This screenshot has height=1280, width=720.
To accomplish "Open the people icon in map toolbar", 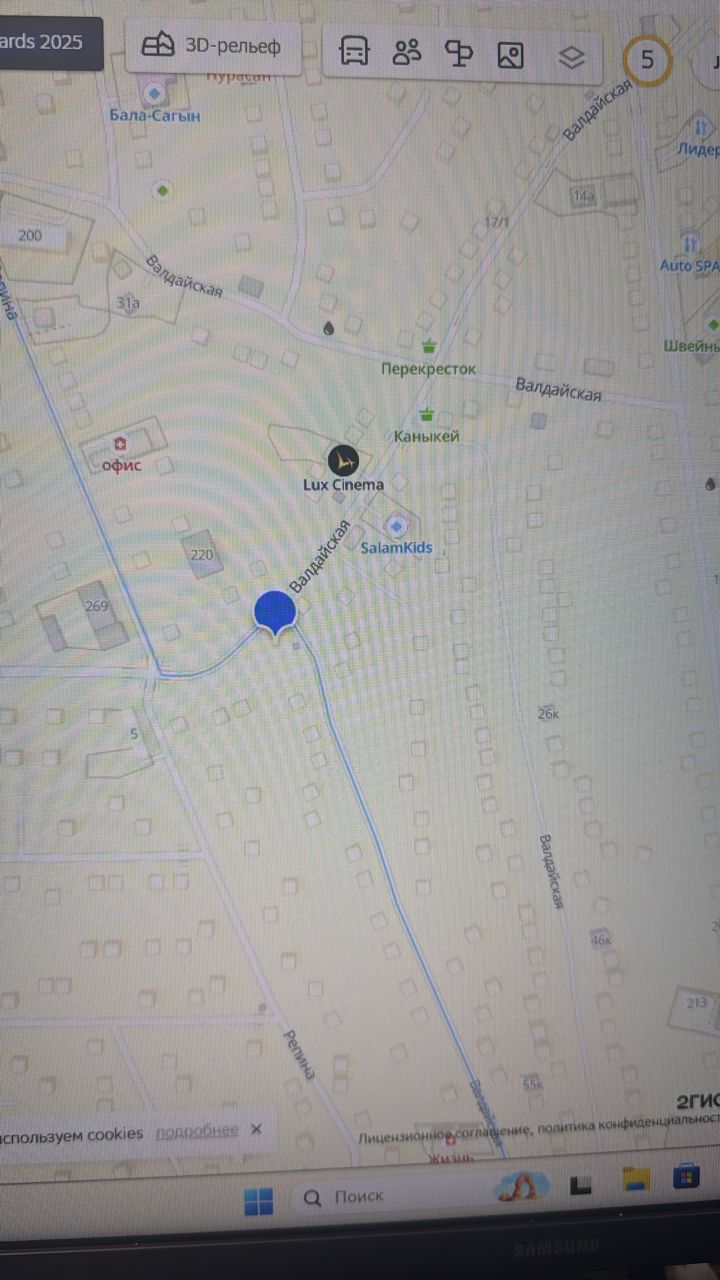I will coord(407,52).
